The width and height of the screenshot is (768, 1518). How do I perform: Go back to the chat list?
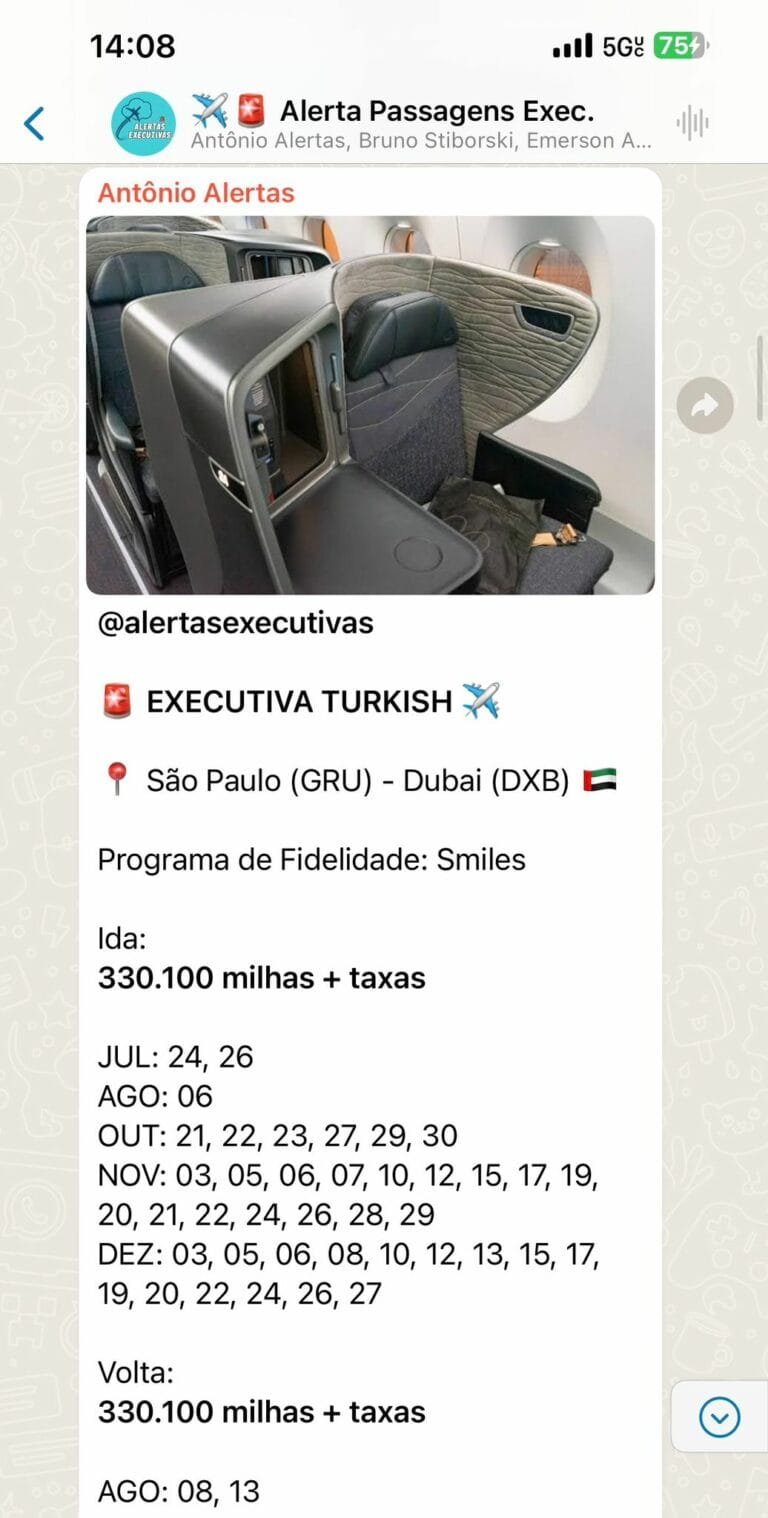coord(34,123)
